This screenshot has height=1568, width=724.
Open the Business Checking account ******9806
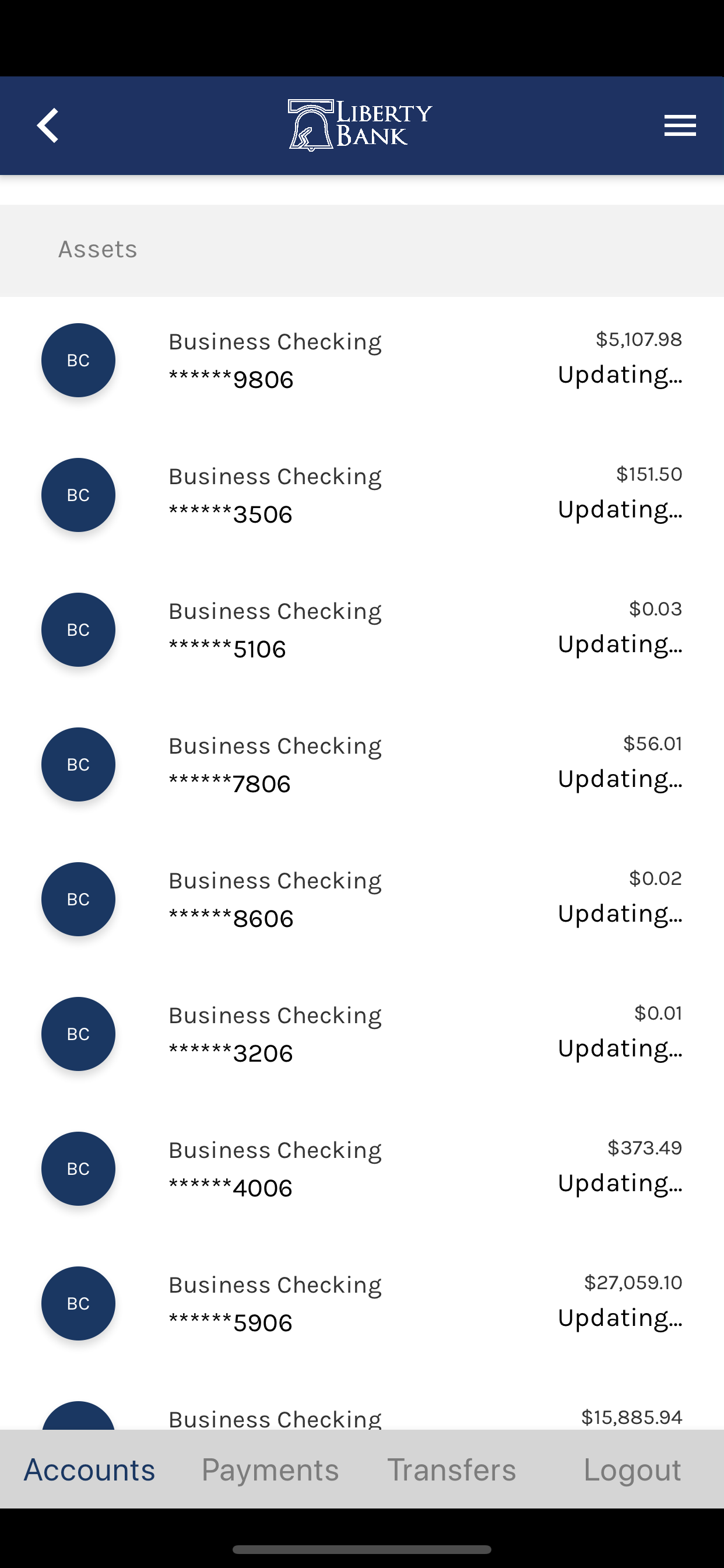(275, 359)
